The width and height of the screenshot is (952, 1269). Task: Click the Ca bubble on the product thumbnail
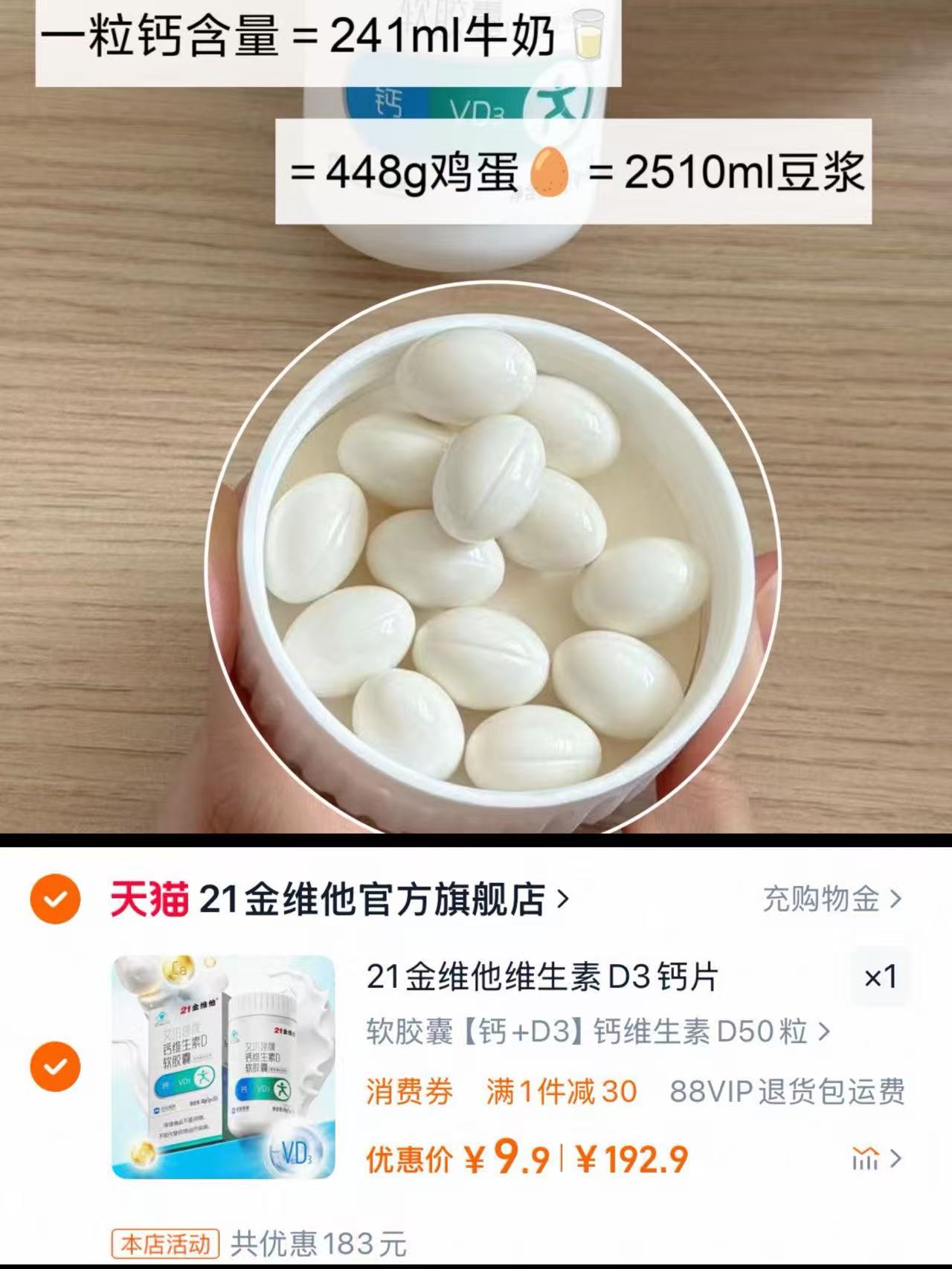(x=177, y=967)
